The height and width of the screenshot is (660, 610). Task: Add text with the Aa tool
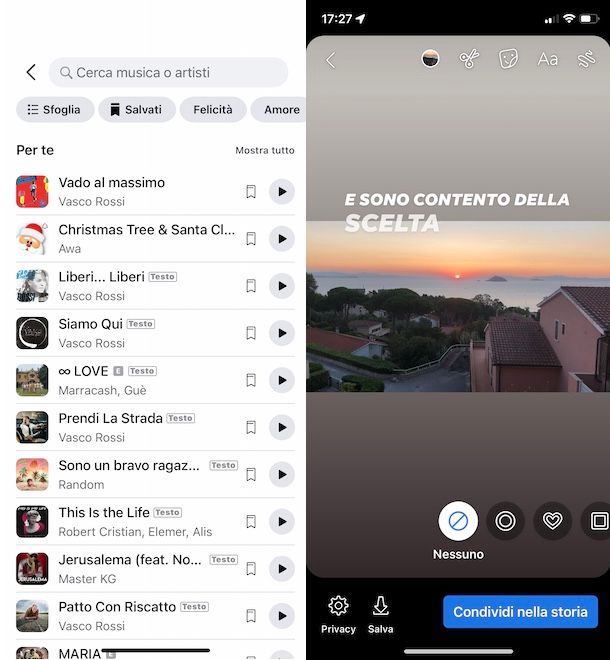(x=548, y=59)
